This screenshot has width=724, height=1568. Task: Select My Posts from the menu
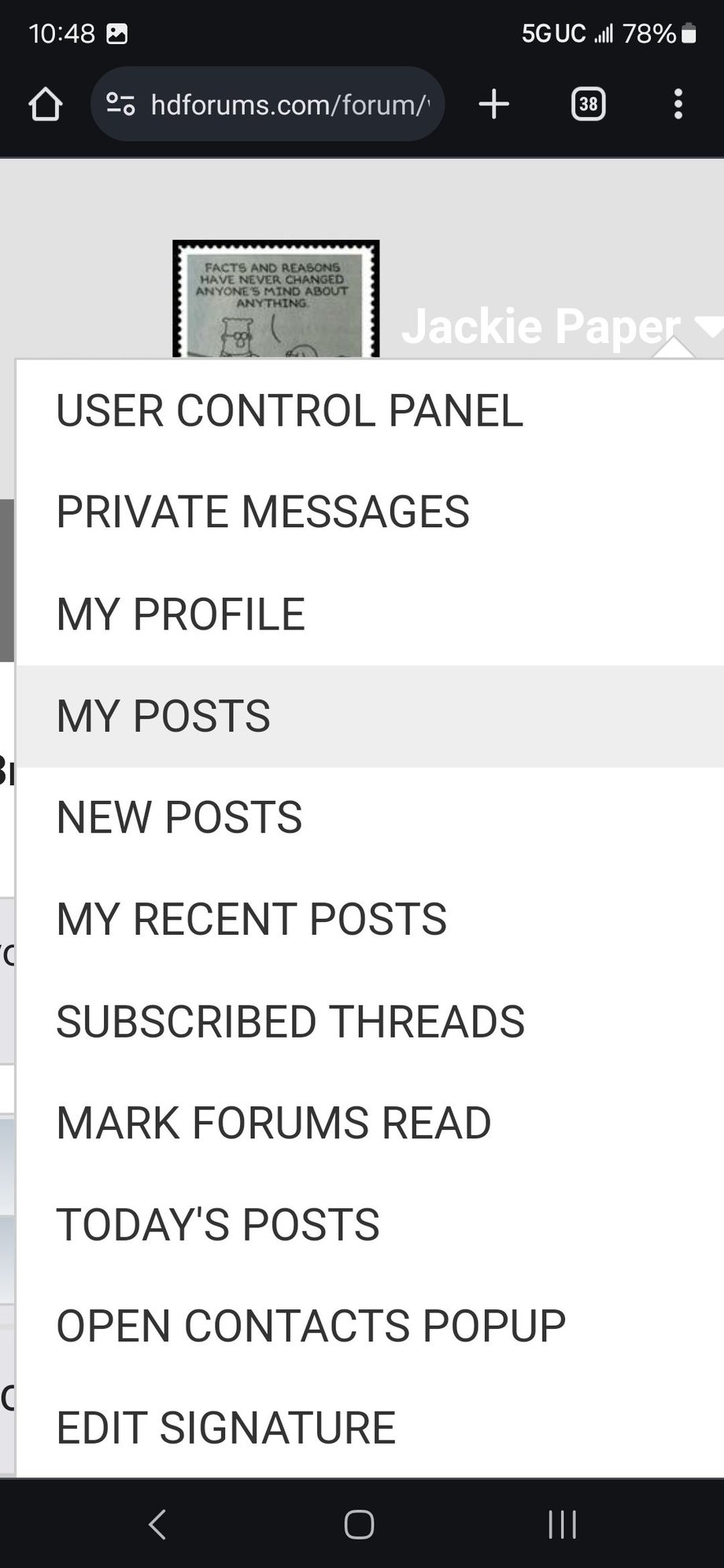pyautogui.click(x=164, y=716)
